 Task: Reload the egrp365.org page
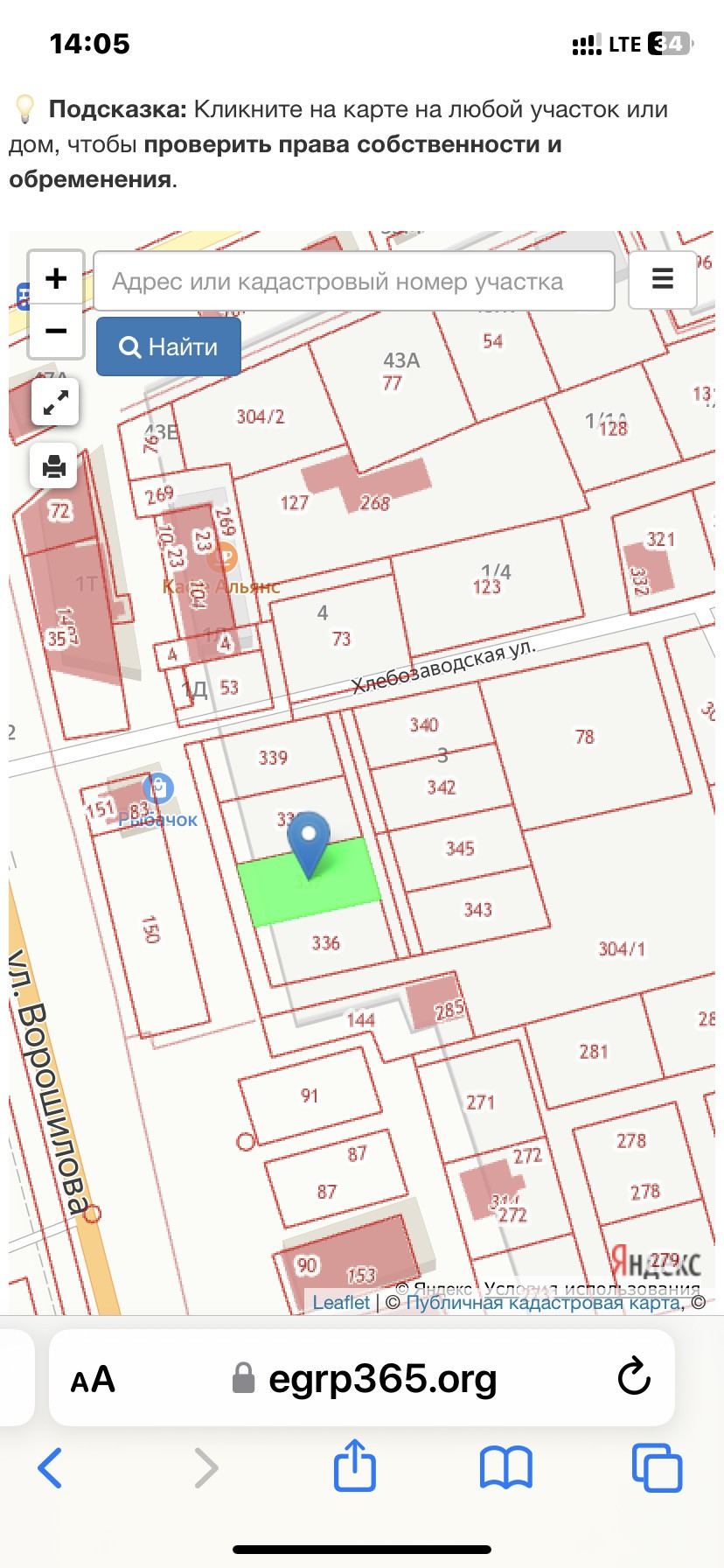pyautogui.click(x=633, y=1378)
